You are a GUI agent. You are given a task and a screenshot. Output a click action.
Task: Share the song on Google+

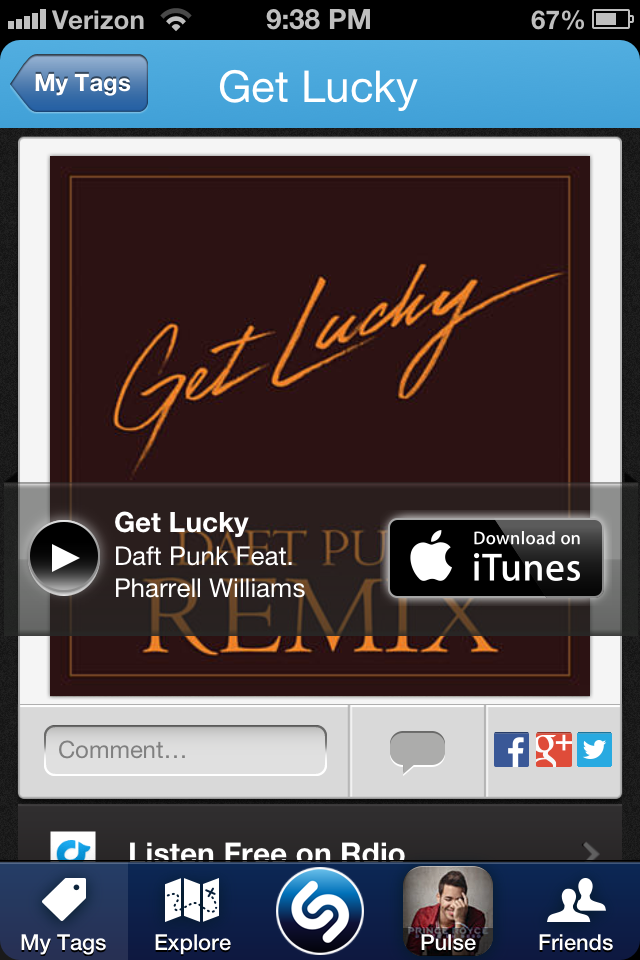[x=553, y=750]
